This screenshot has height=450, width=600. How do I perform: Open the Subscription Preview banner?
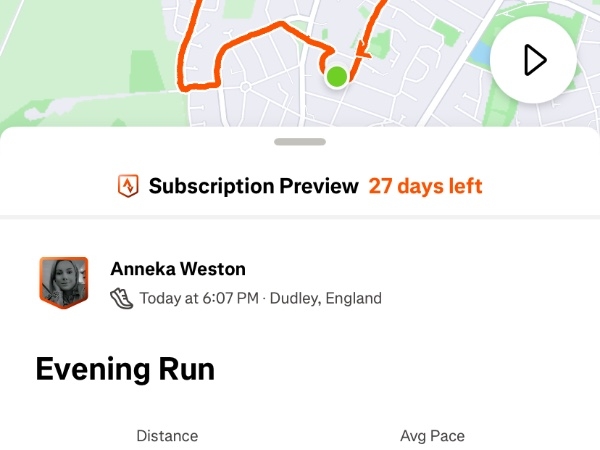[x=300, y=186]
